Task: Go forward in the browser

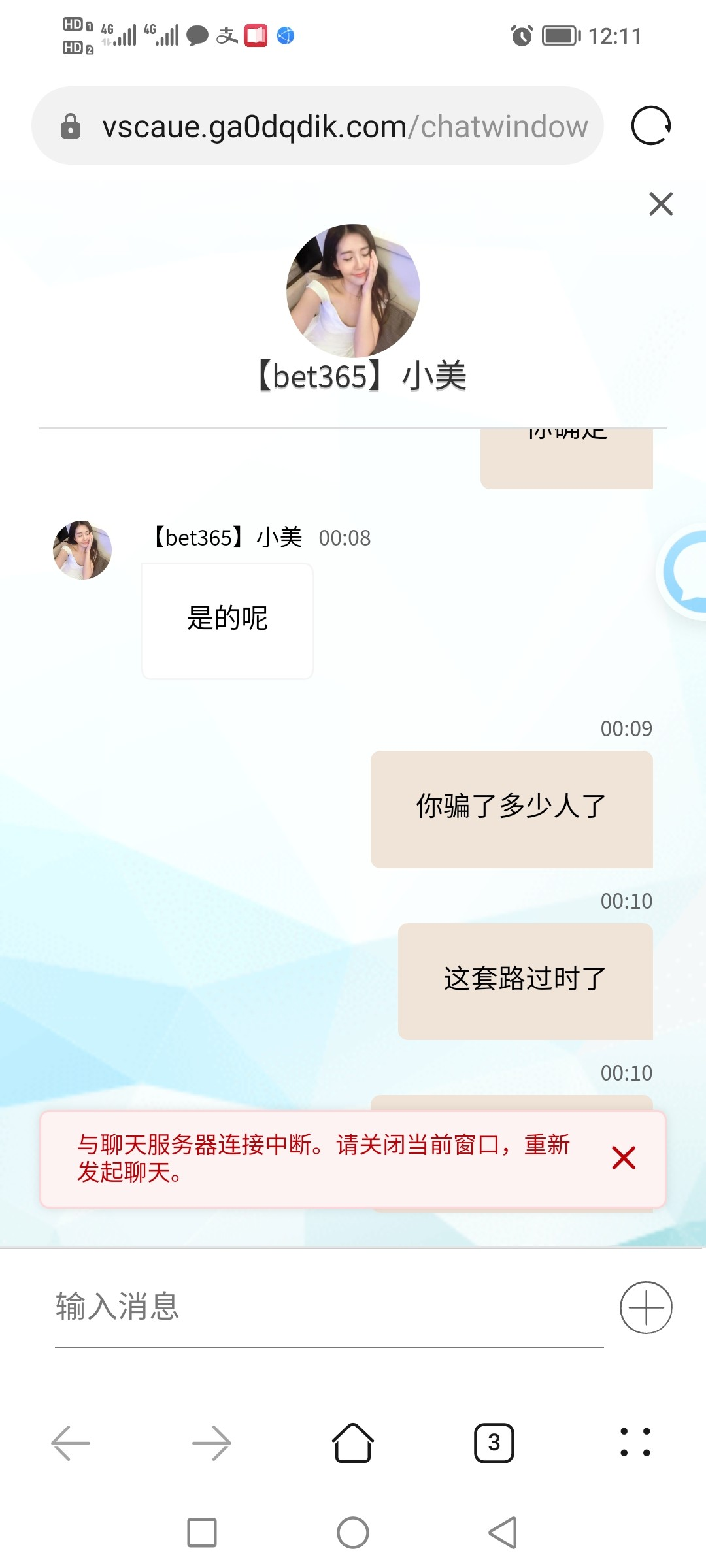Action: (212, 1443)
